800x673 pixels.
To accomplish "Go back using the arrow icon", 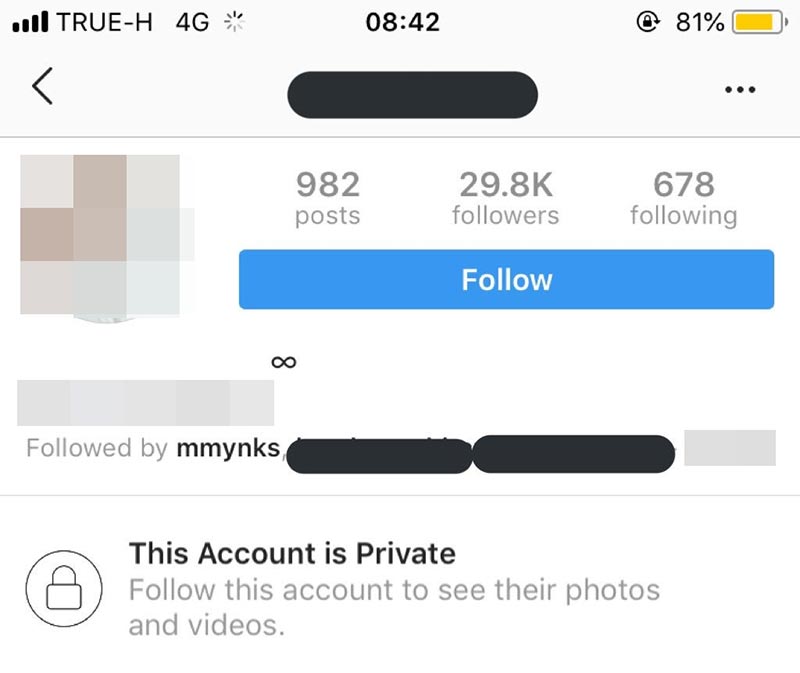I will pyautogui.click(x=42, y=88).
